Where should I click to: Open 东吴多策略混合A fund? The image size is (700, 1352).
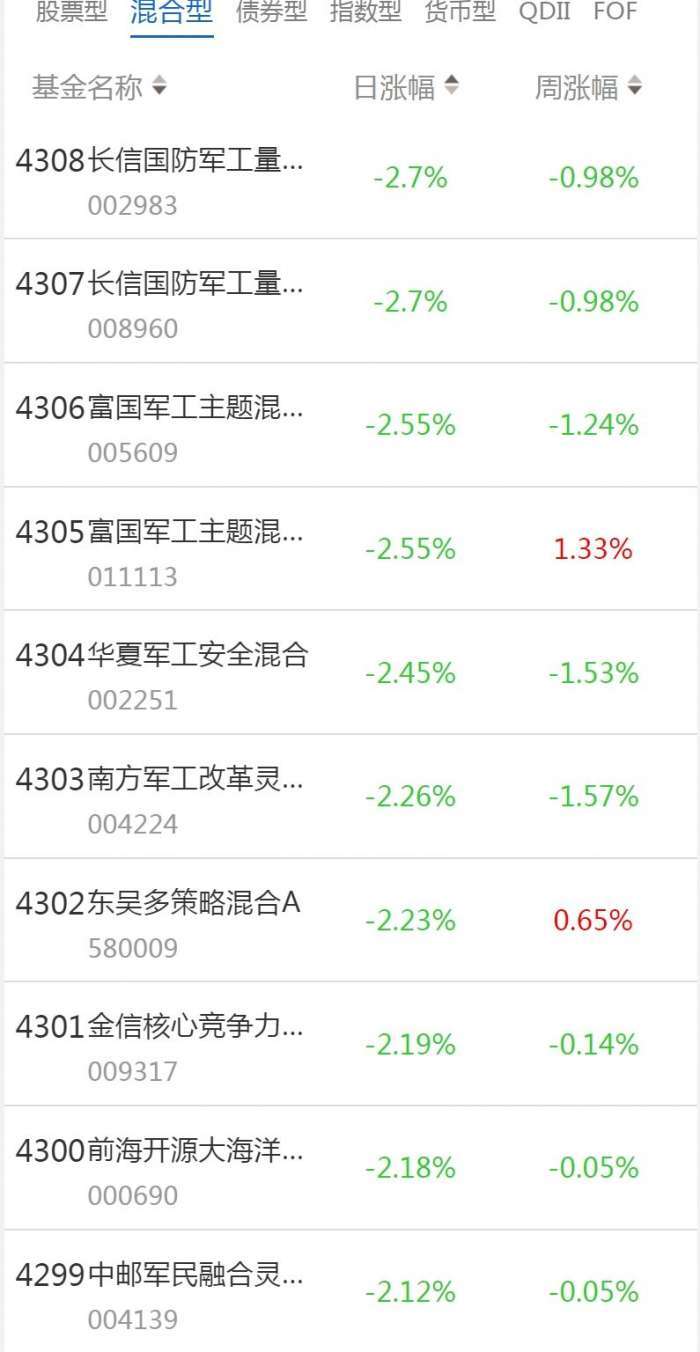point(158,921)
